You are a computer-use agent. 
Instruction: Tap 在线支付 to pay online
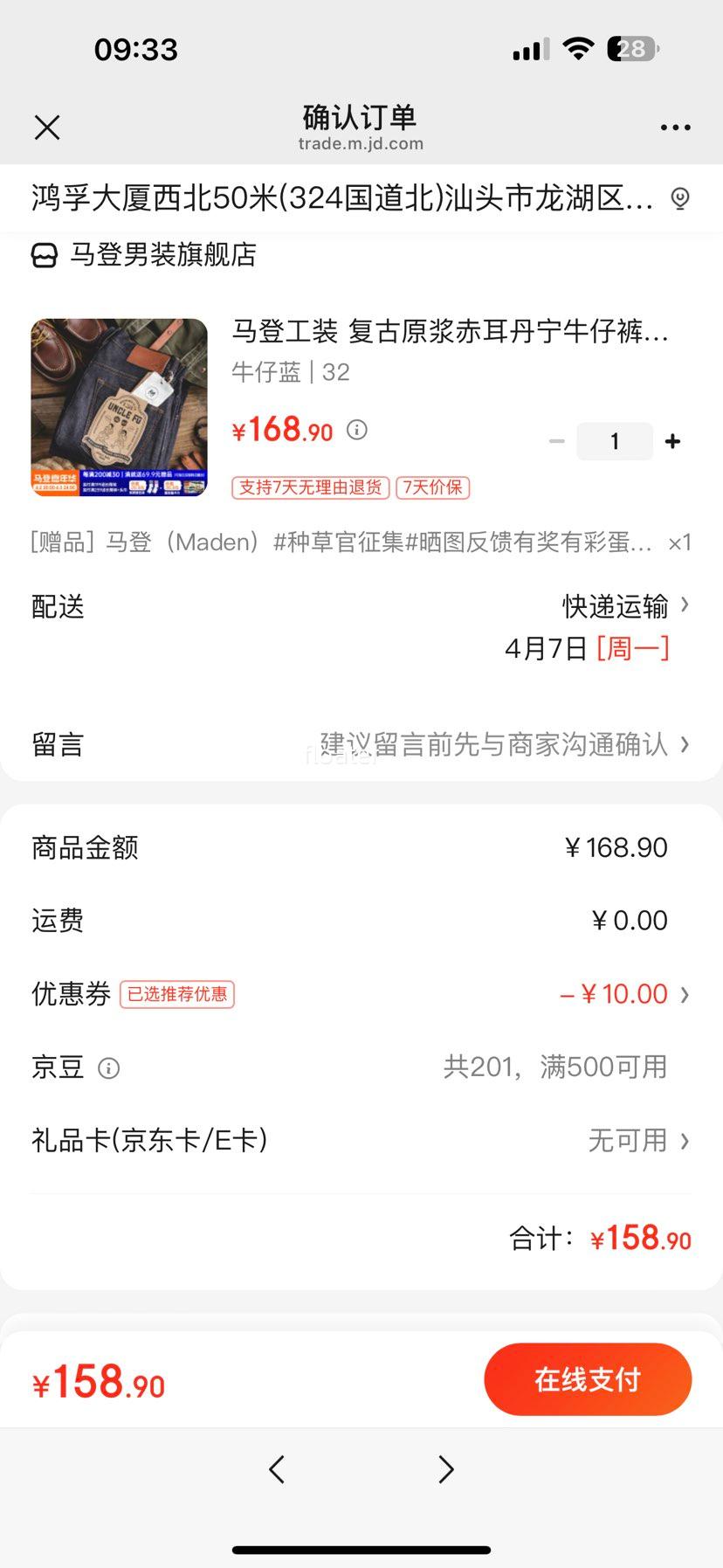[588, 1379]
